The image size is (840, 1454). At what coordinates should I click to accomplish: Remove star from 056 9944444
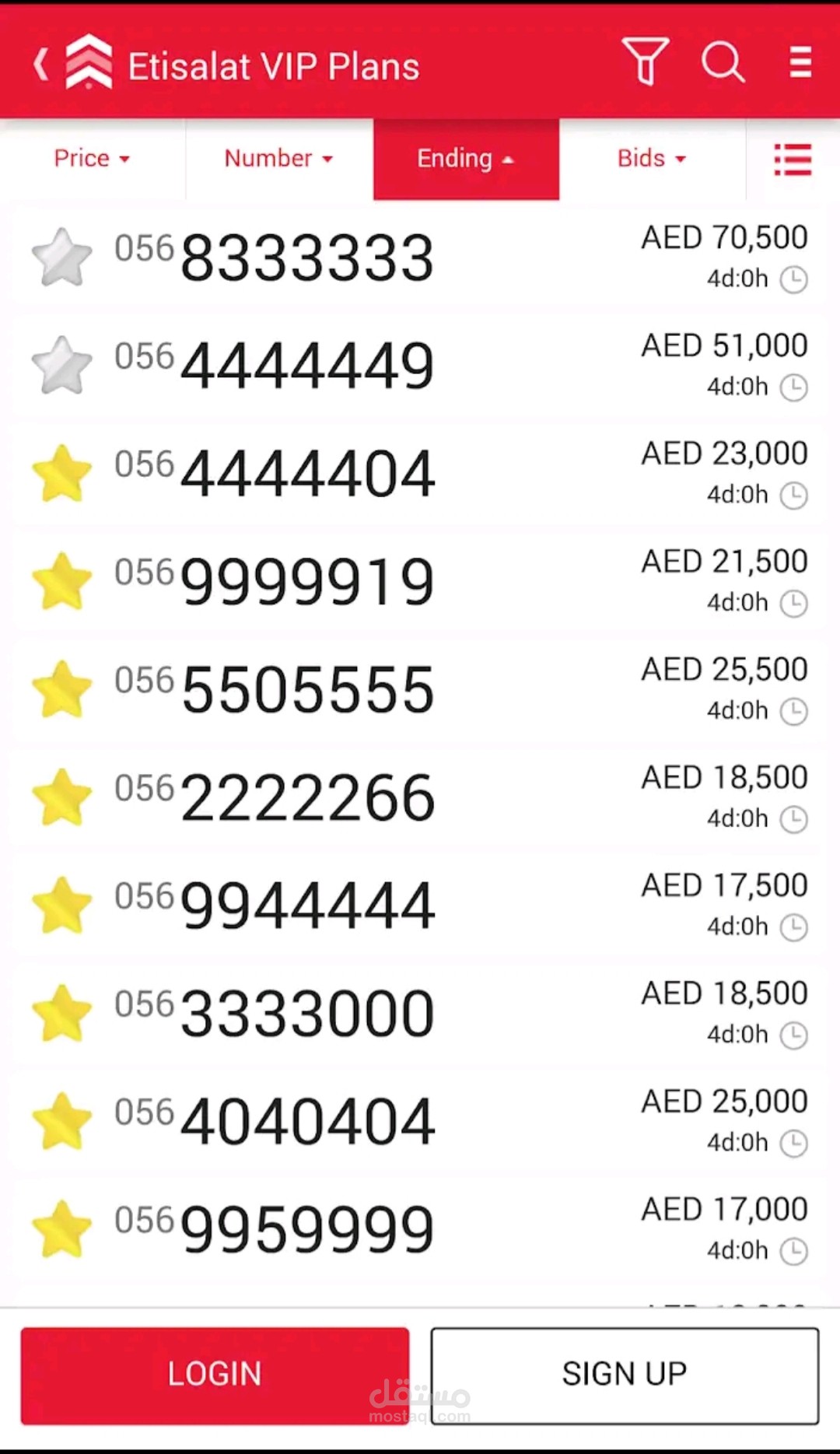pyautogui.click(x=61, y=906)
